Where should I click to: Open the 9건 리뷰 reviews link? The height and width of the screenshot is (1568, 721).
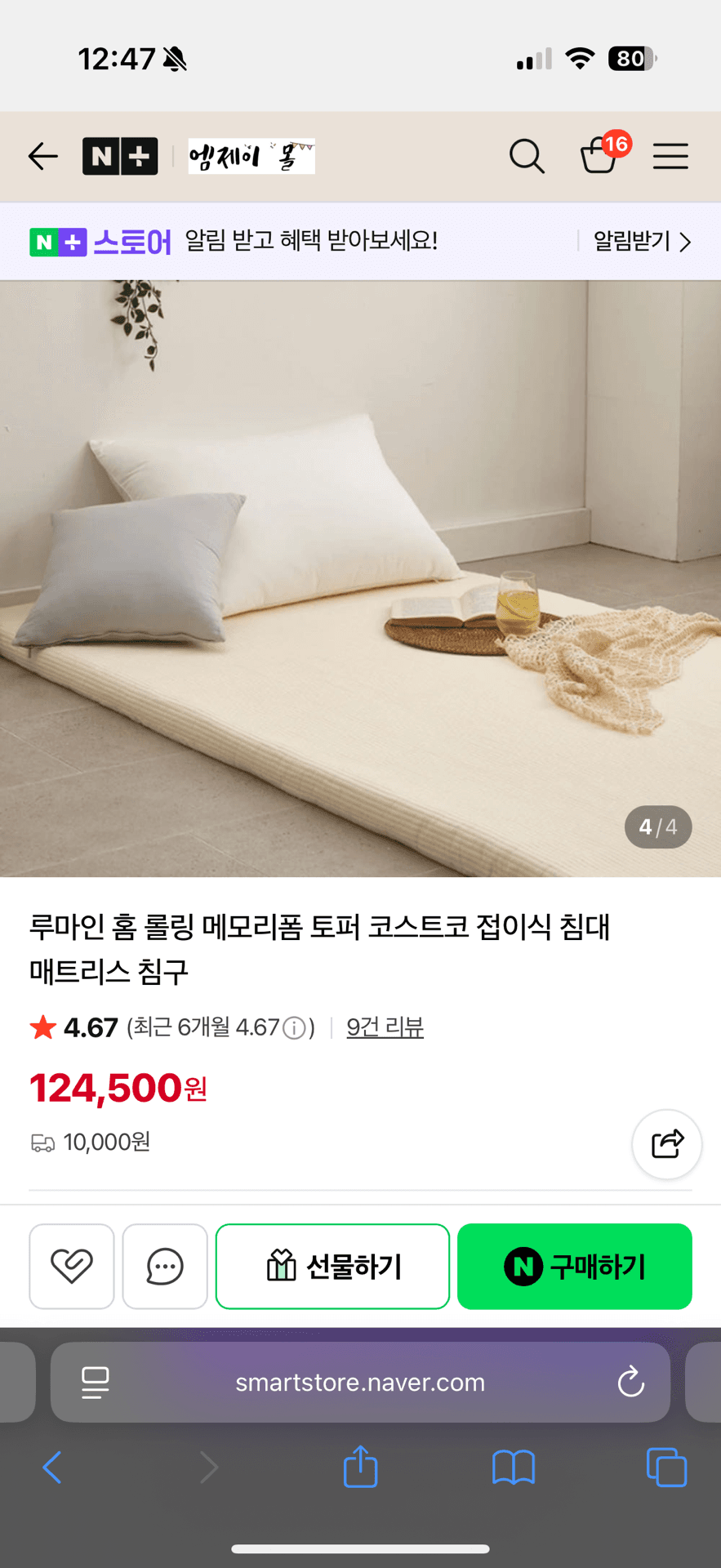pyautogui.click(x=385, y=1027)
